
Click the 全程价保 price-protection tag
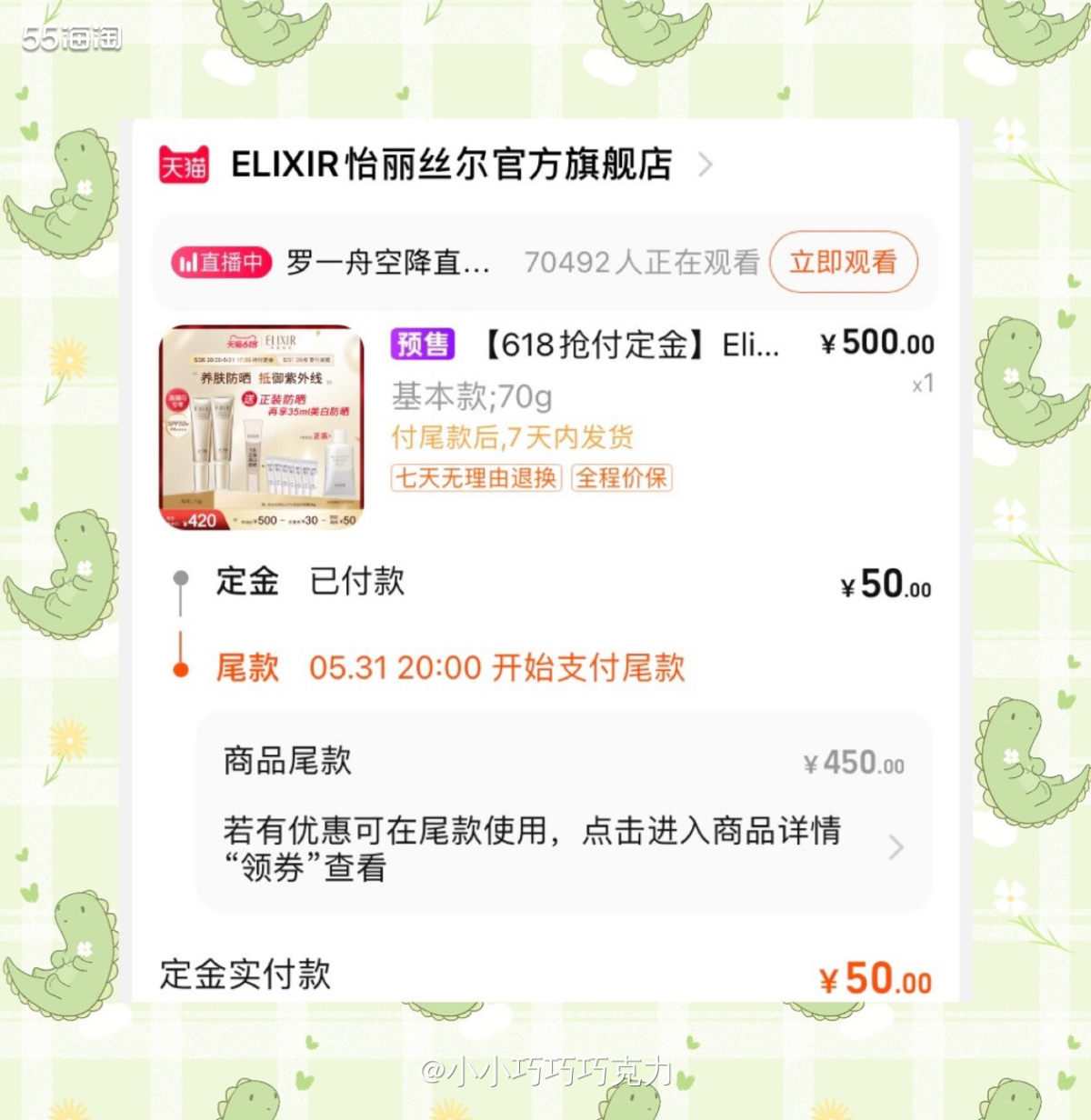click(x=621, y=479)
